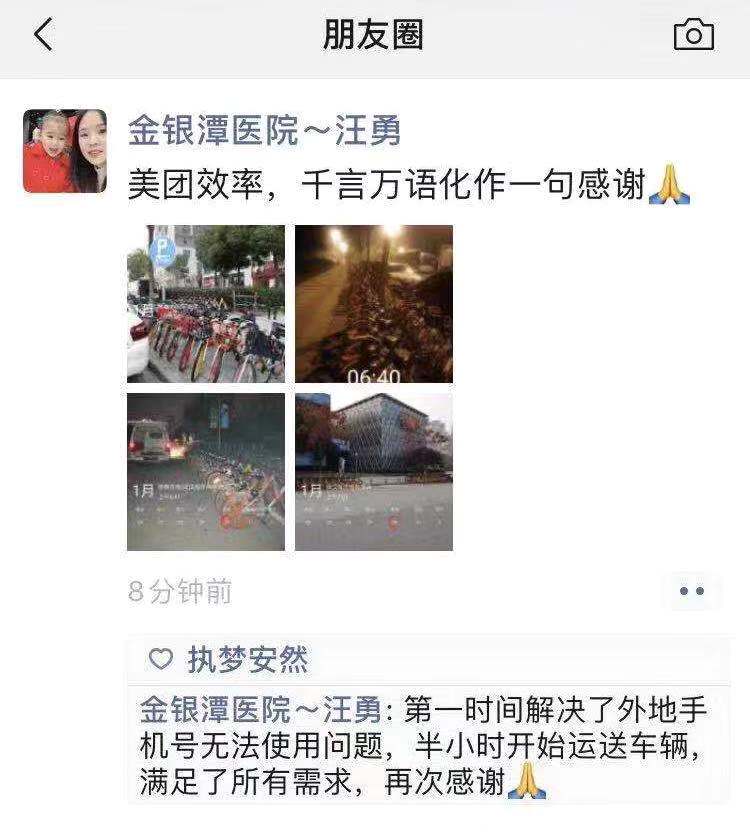View the photo with the white van
Viewport: 750px width, 838px height.
pos(205,471)
